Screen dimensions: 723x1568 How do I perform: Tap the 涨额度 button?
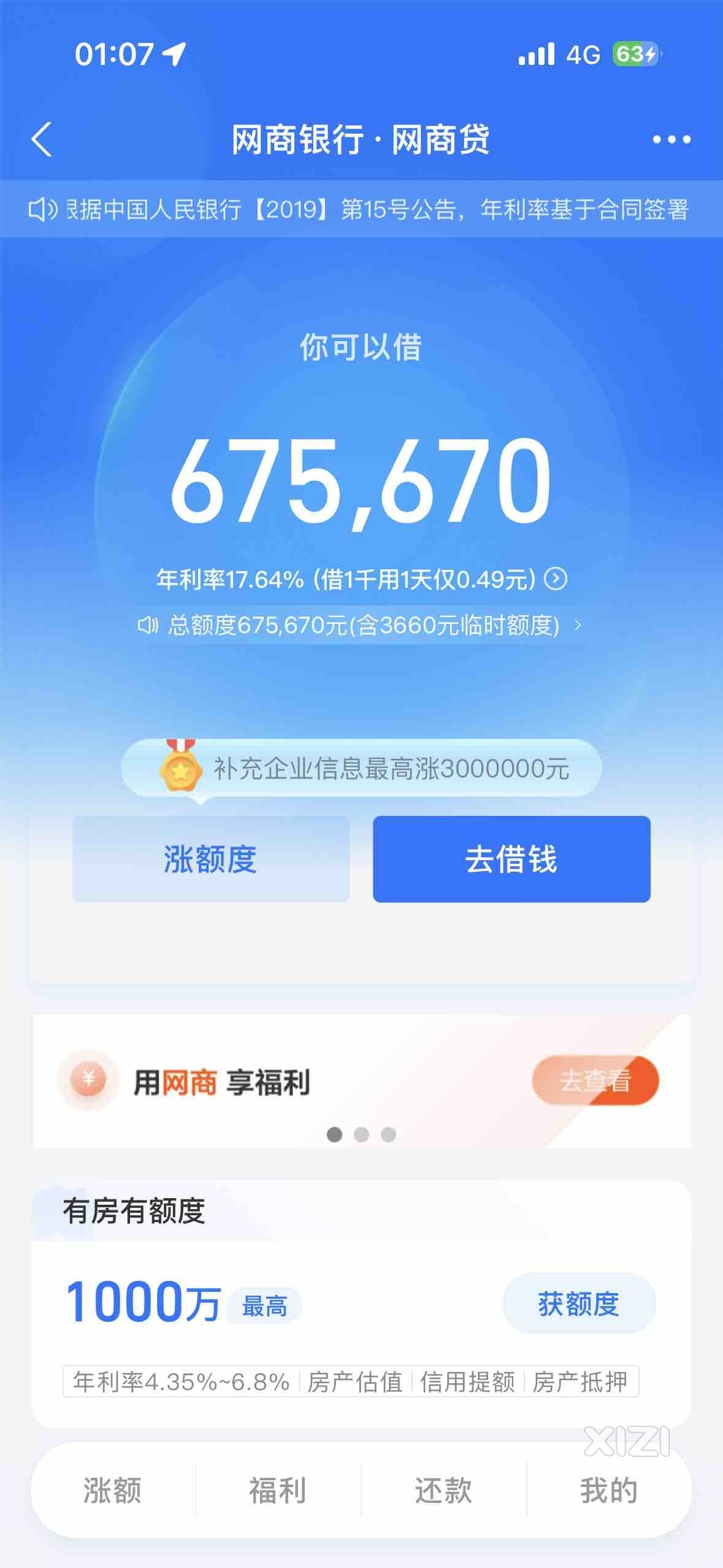[x=210, y=859]
